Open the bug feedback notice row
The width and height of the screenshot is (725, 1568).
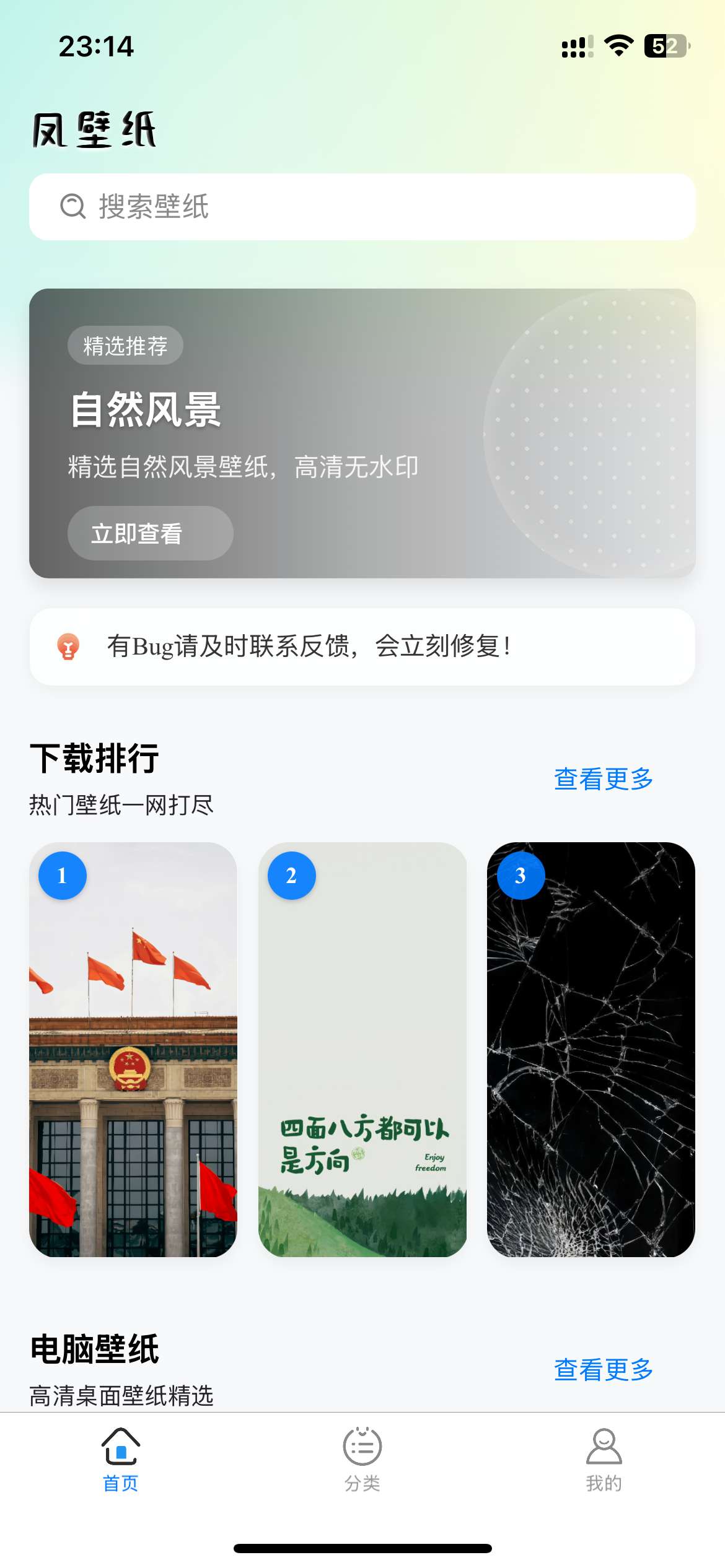tap(362, 647)
